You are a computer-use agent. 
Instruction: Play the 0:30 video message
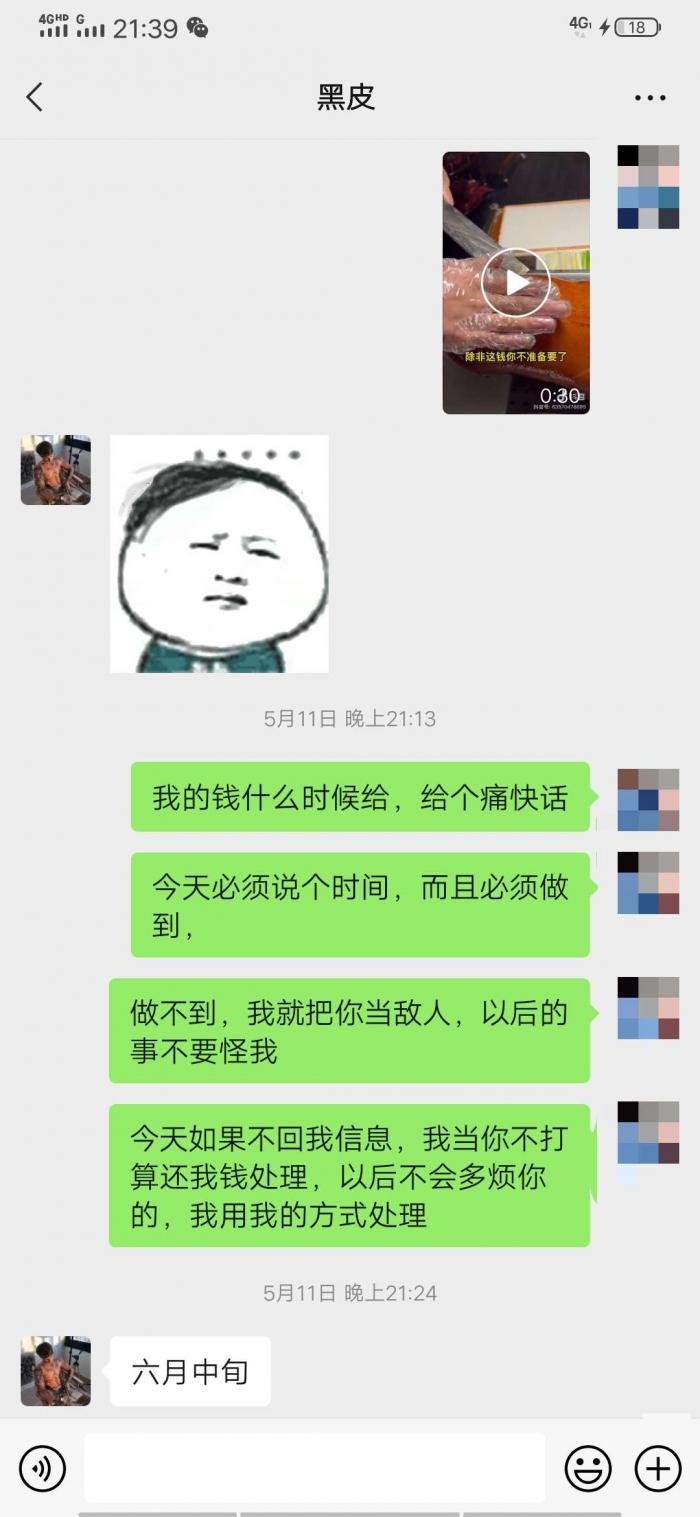click(x=516, y=283)
